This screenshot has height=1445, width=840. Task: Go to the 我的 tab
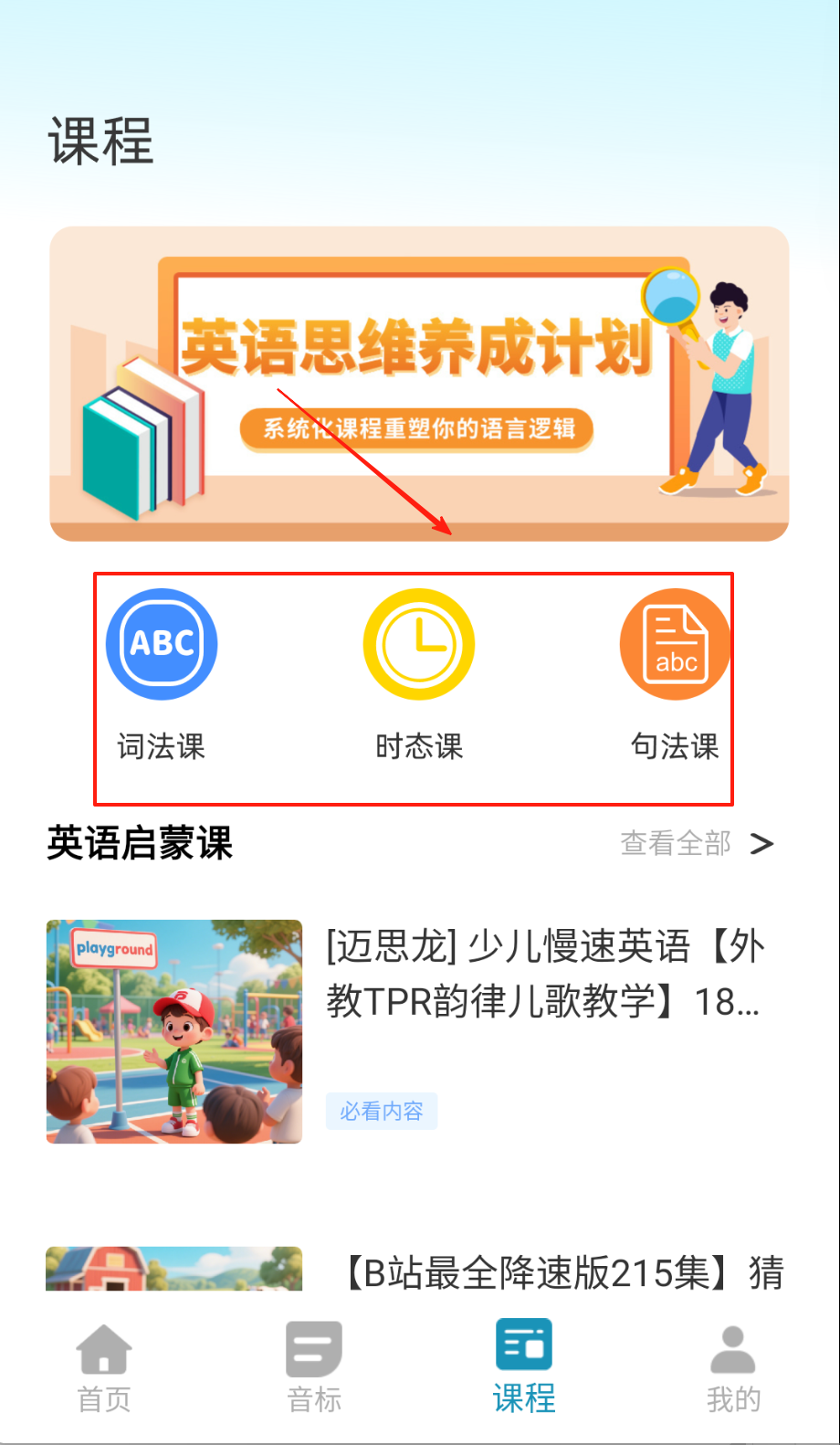click(733, 1367)
